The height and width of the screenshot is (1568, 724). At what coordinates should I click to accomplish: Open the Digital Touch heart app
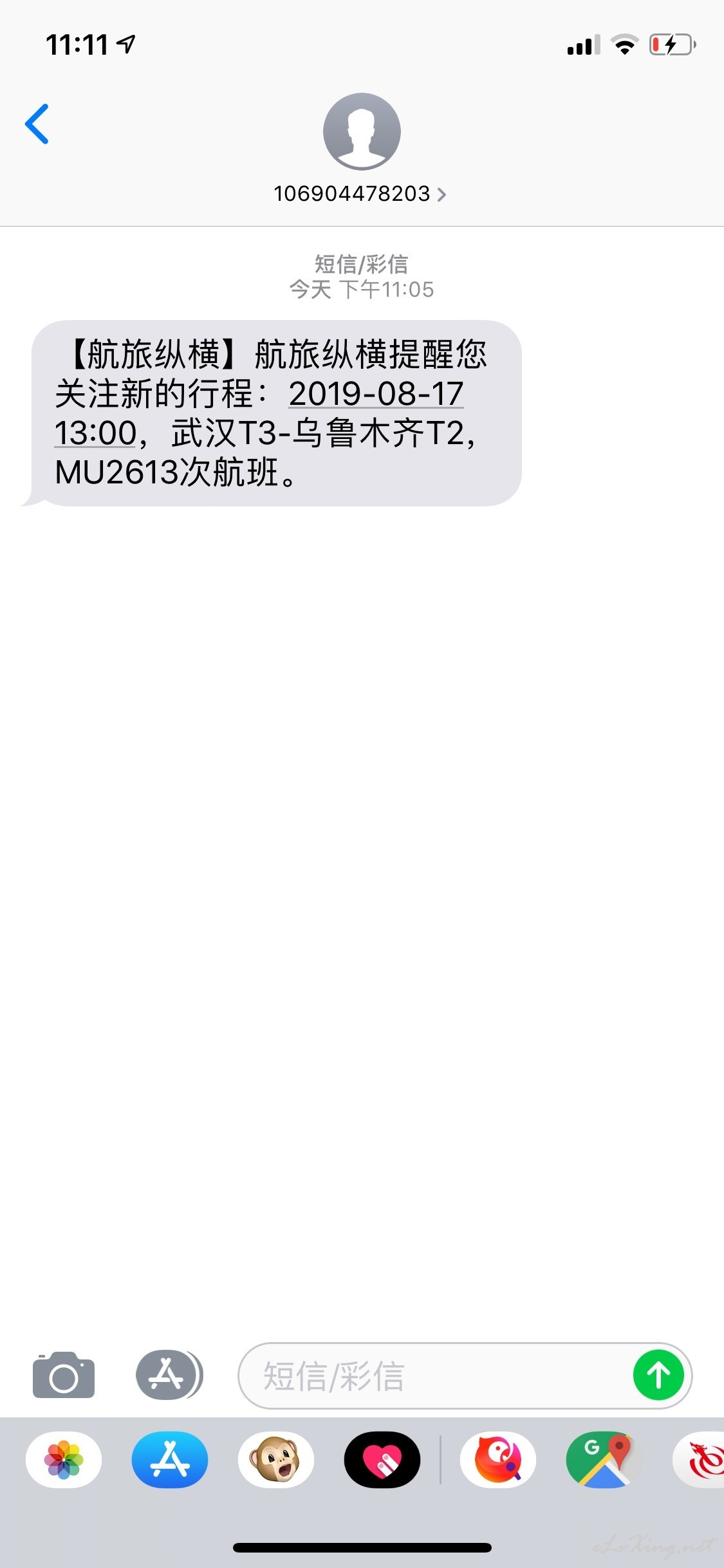[382, 1460]
